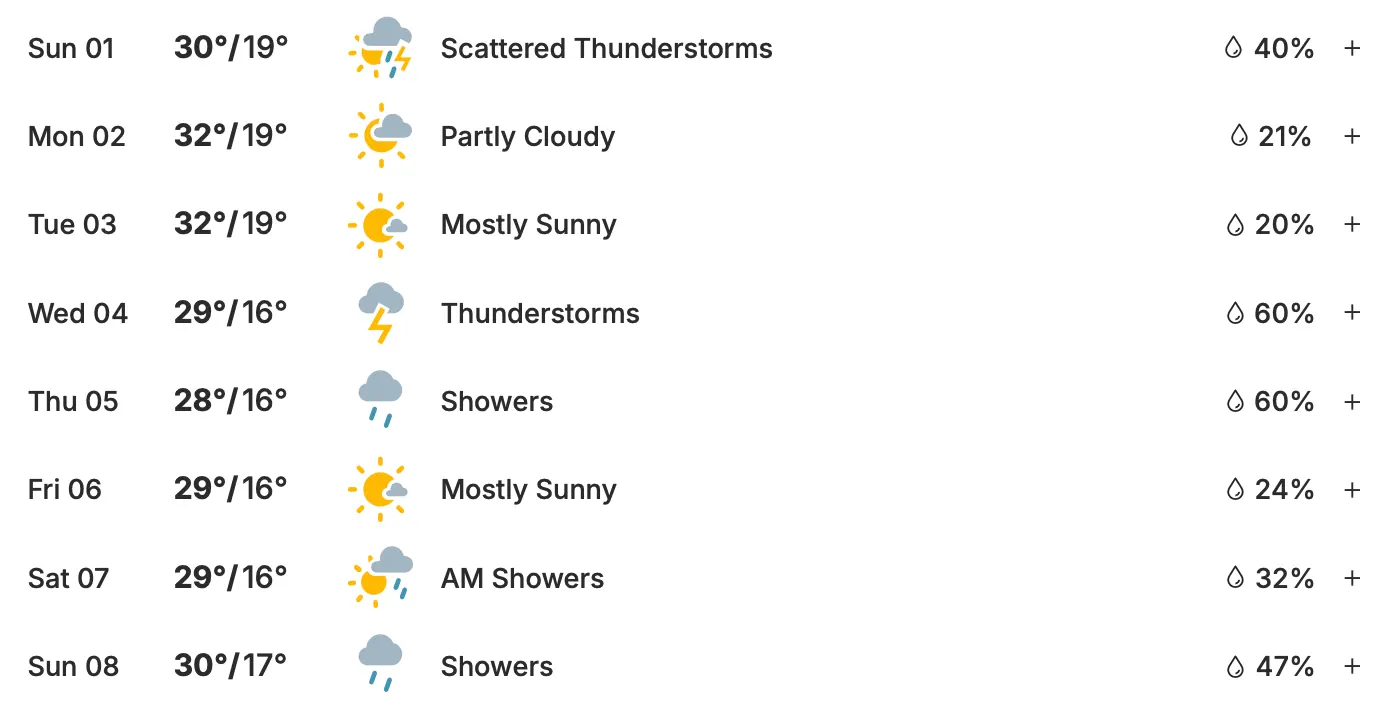Image resolution: width=1374 pixels, height=708 pixels.
Task: Expand the Thu 05 forecast details
Action: [1352, 401]
